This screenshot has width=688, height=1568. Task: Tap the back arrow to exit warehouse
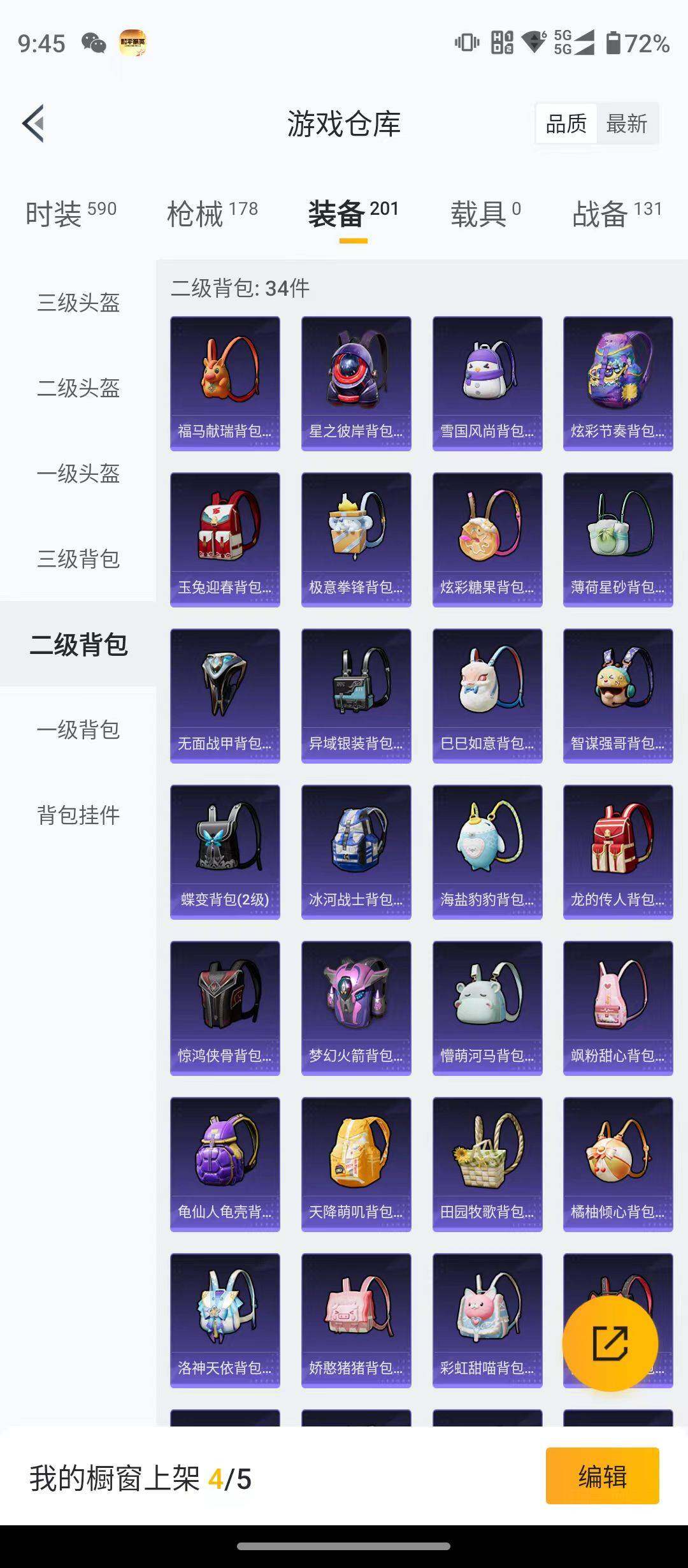(x=32, y=123)
